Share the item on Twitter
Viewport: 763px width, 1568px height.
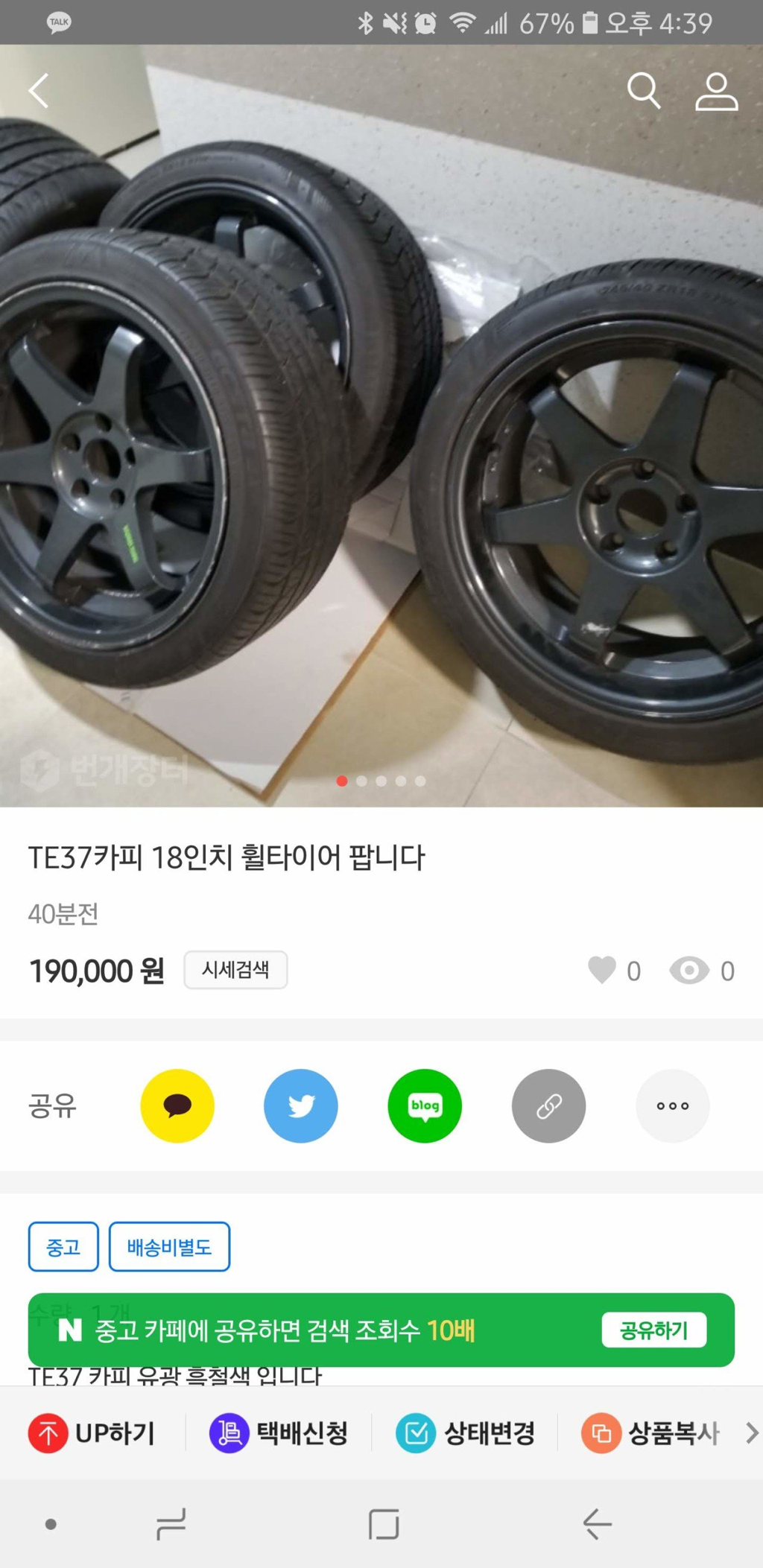(300, 1105)
